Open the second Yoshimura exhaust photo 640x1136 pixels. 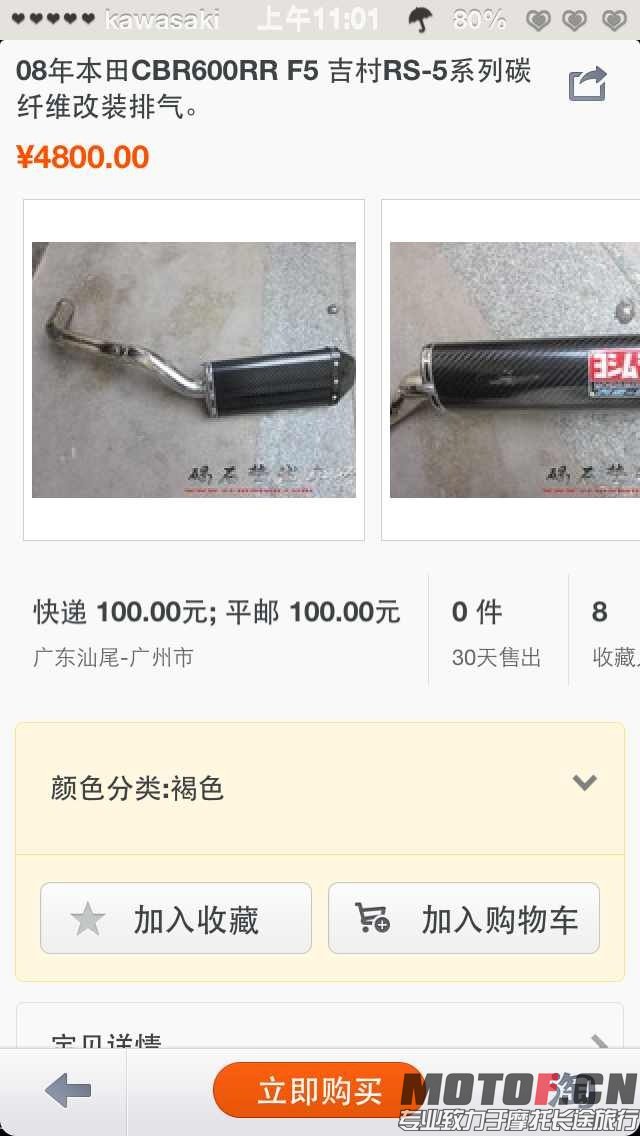coord(514,370)
